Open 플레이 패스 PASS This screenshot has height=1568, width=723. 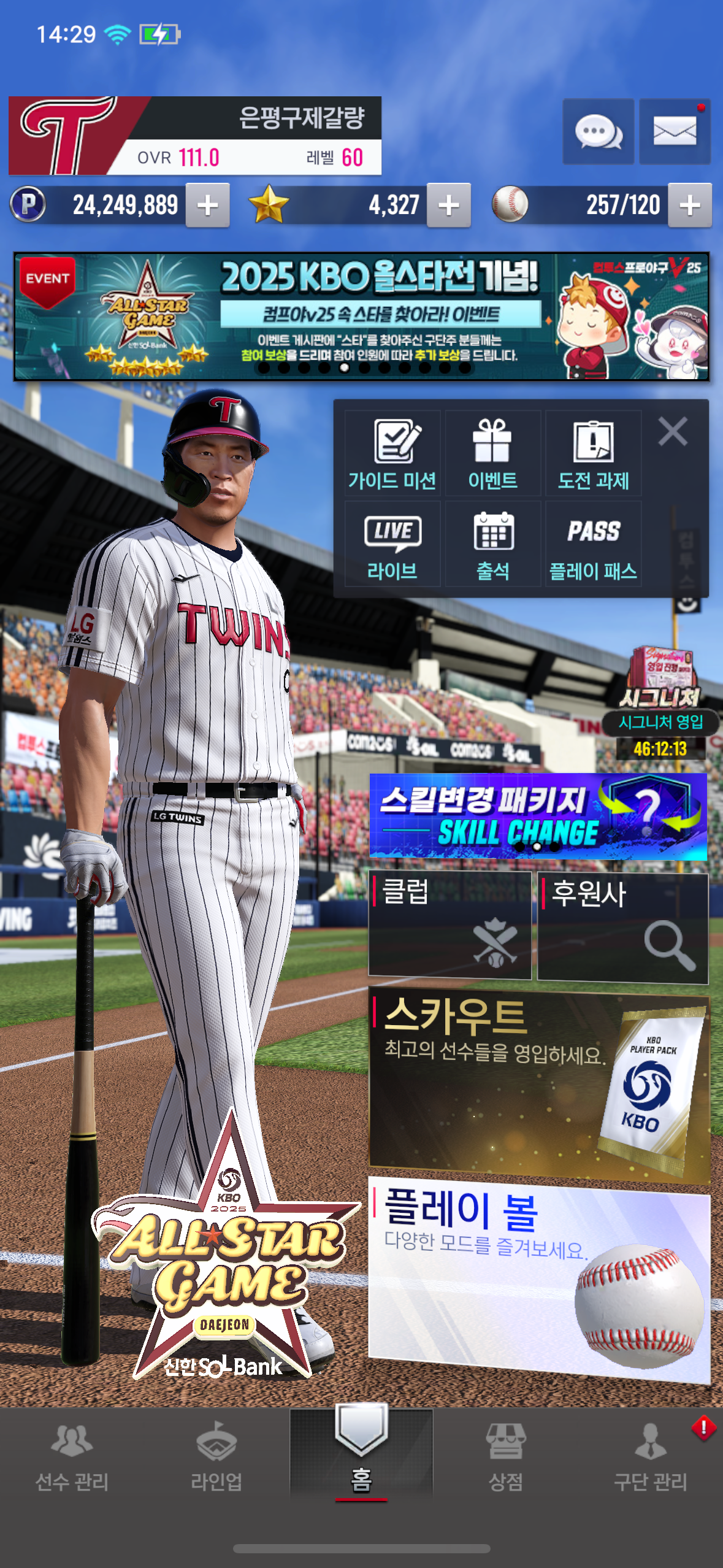click(593, 544)
